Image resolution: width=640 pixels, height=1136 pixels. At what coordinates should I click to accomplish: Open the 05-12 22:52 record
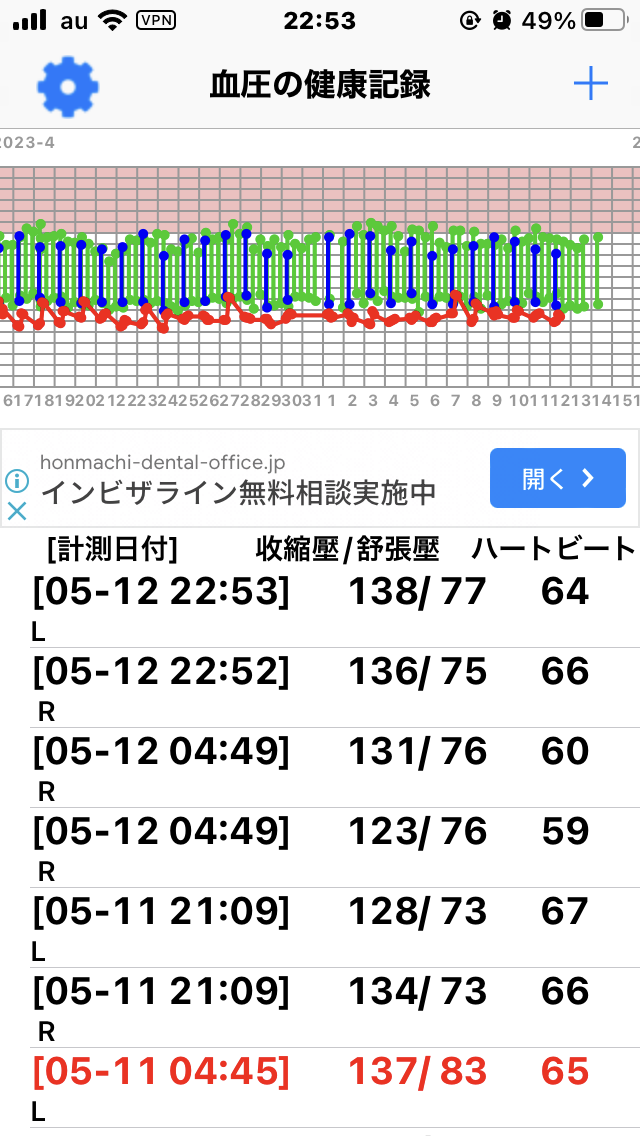[320, 688]
